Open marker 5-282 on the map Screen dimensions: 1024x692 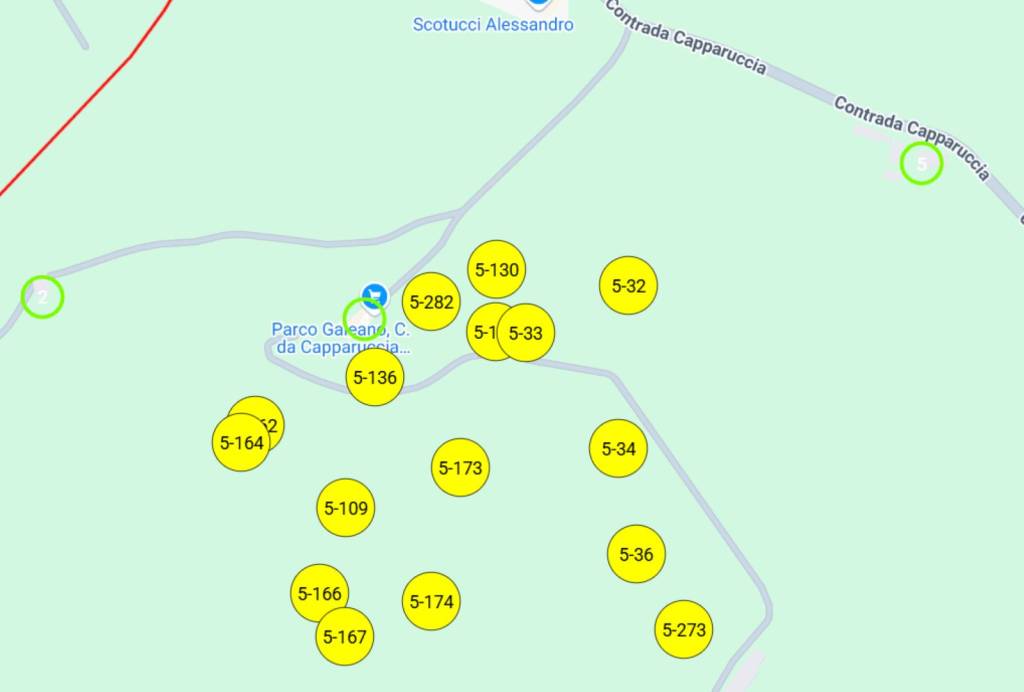pyautogui.click(x=431, y=302)
